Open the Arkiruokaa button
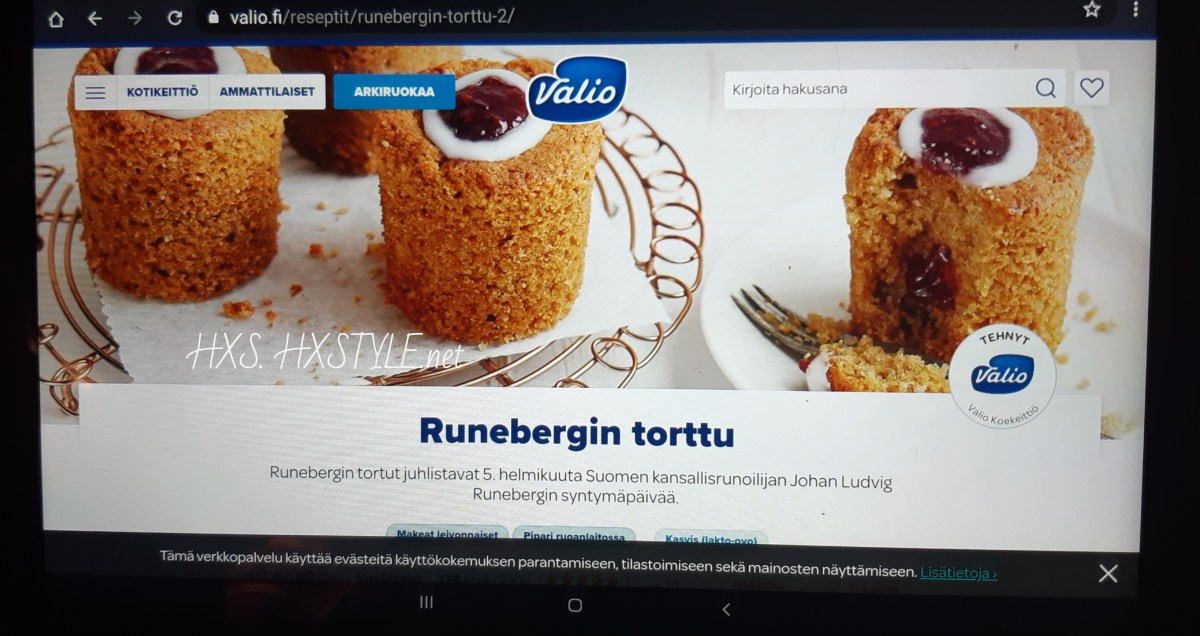1200x636 pixels. [394, 92]
